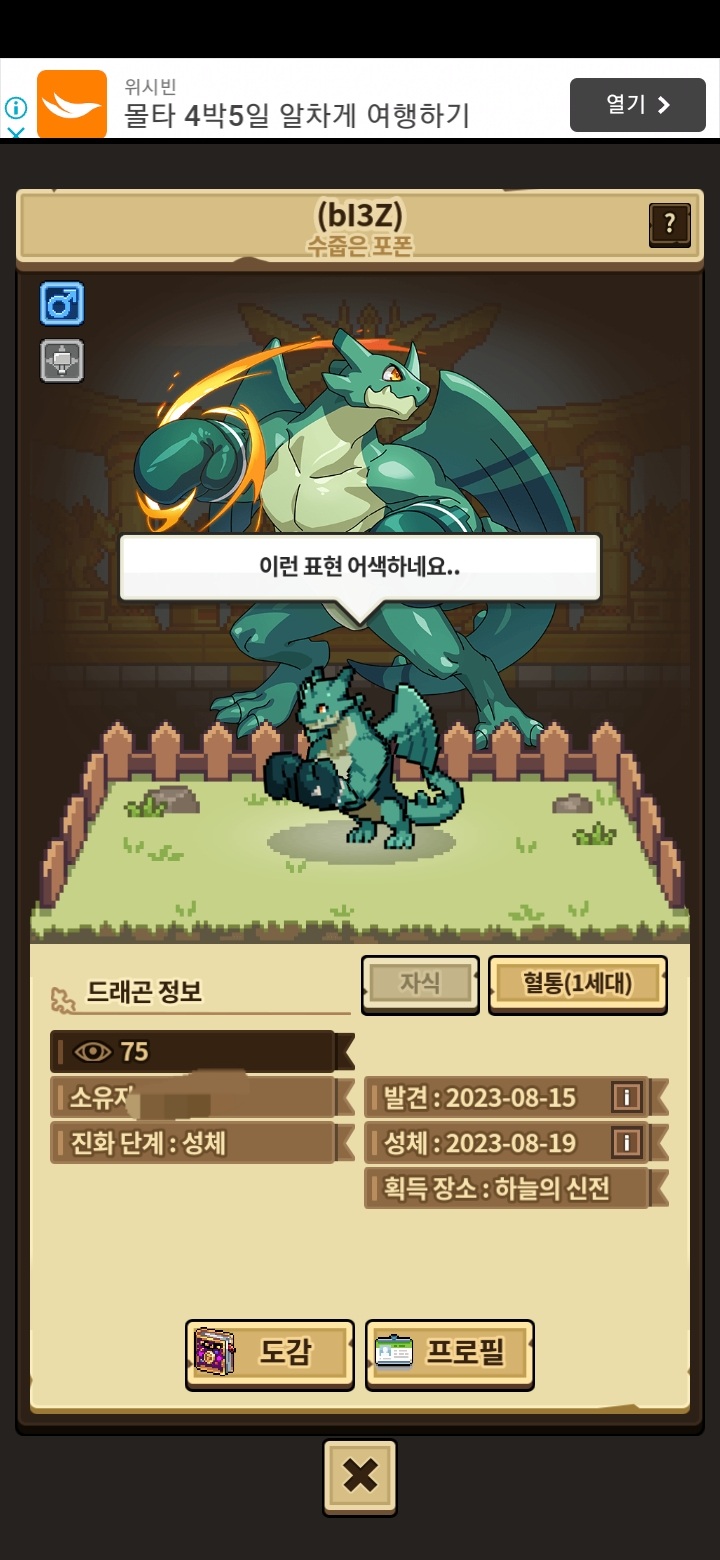Open the 혈통(1세대) bloodline button
Screen dimensions: 720x1560
[577, 984]
